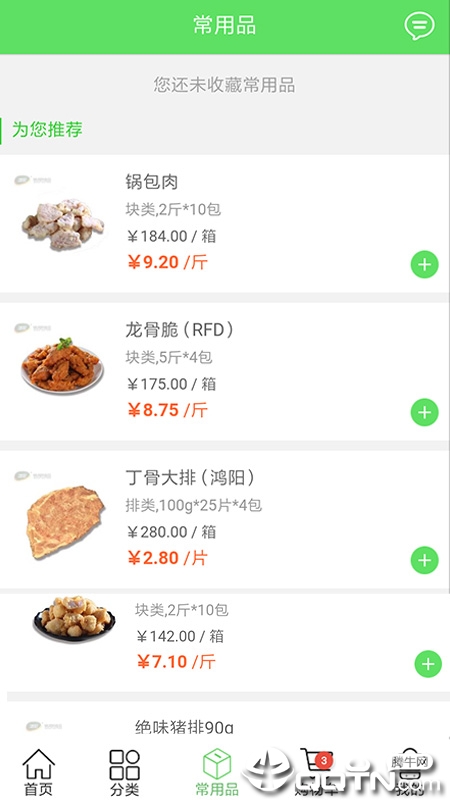Add 锅包肉 to the cart
450x800 pixels.
tap(424, 265)
